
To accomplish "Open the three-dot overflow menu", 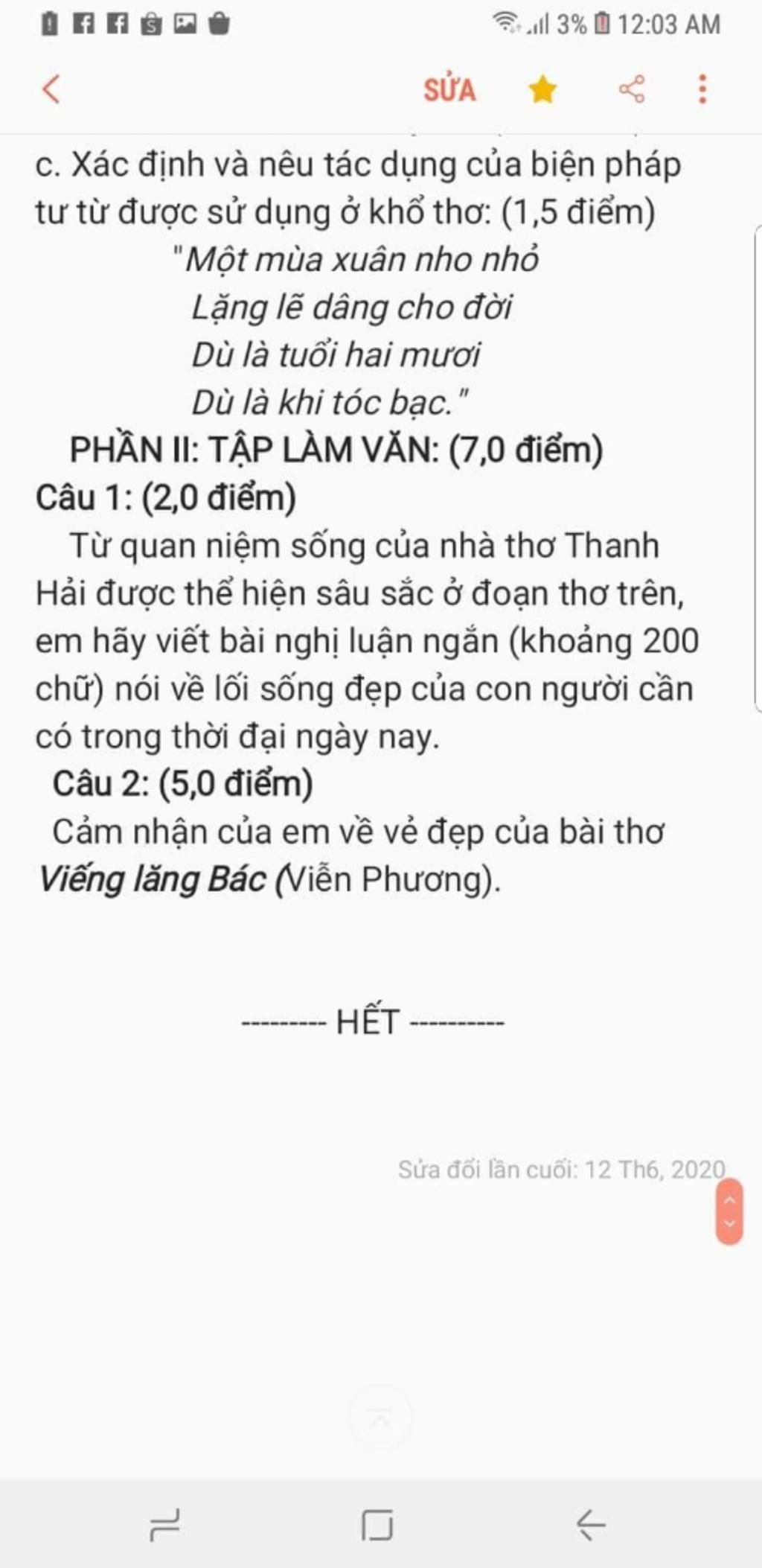I will [702, 89].
